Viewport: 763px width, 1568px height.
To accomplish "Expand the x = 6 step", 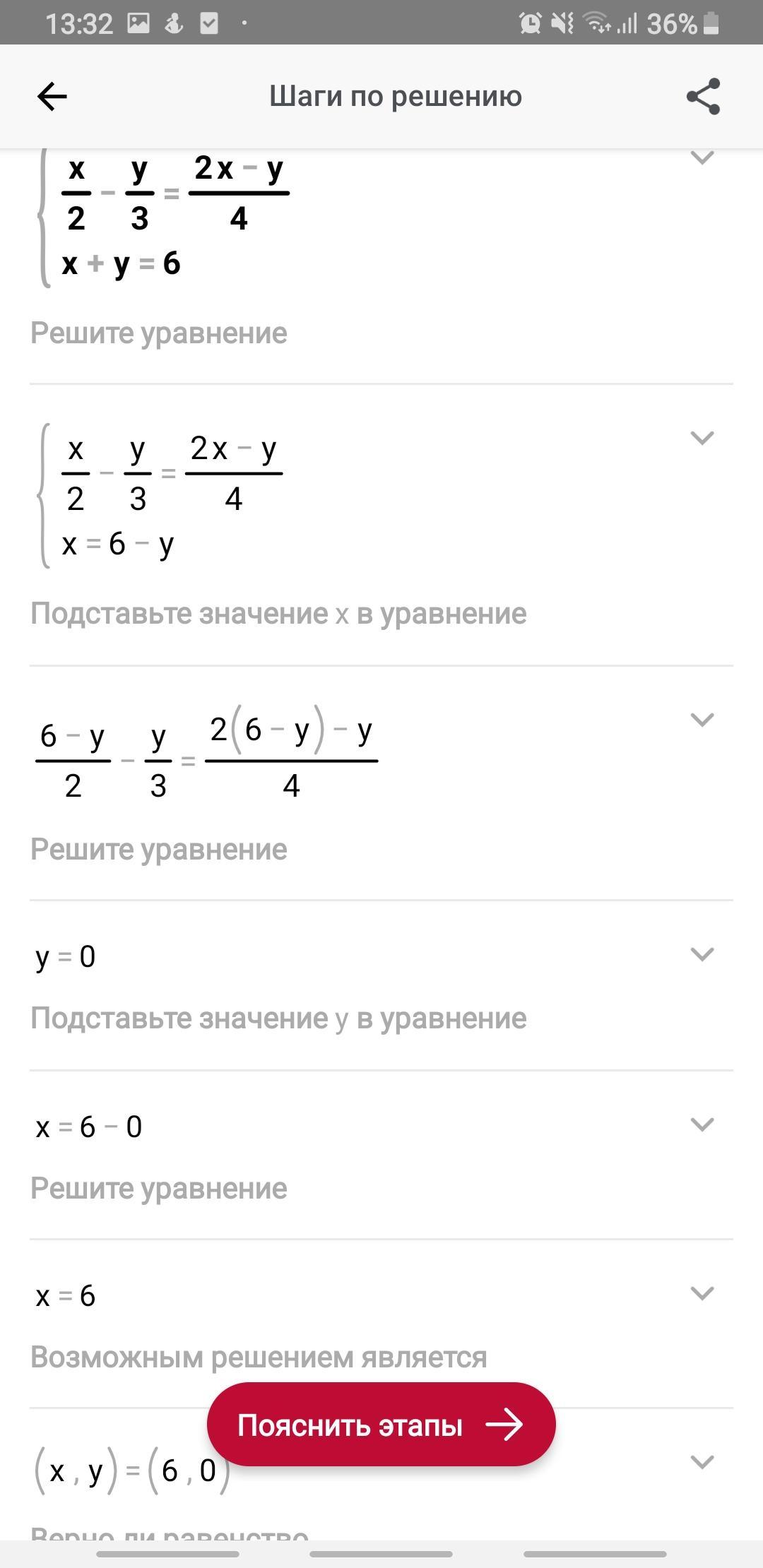I will 702,1293.
